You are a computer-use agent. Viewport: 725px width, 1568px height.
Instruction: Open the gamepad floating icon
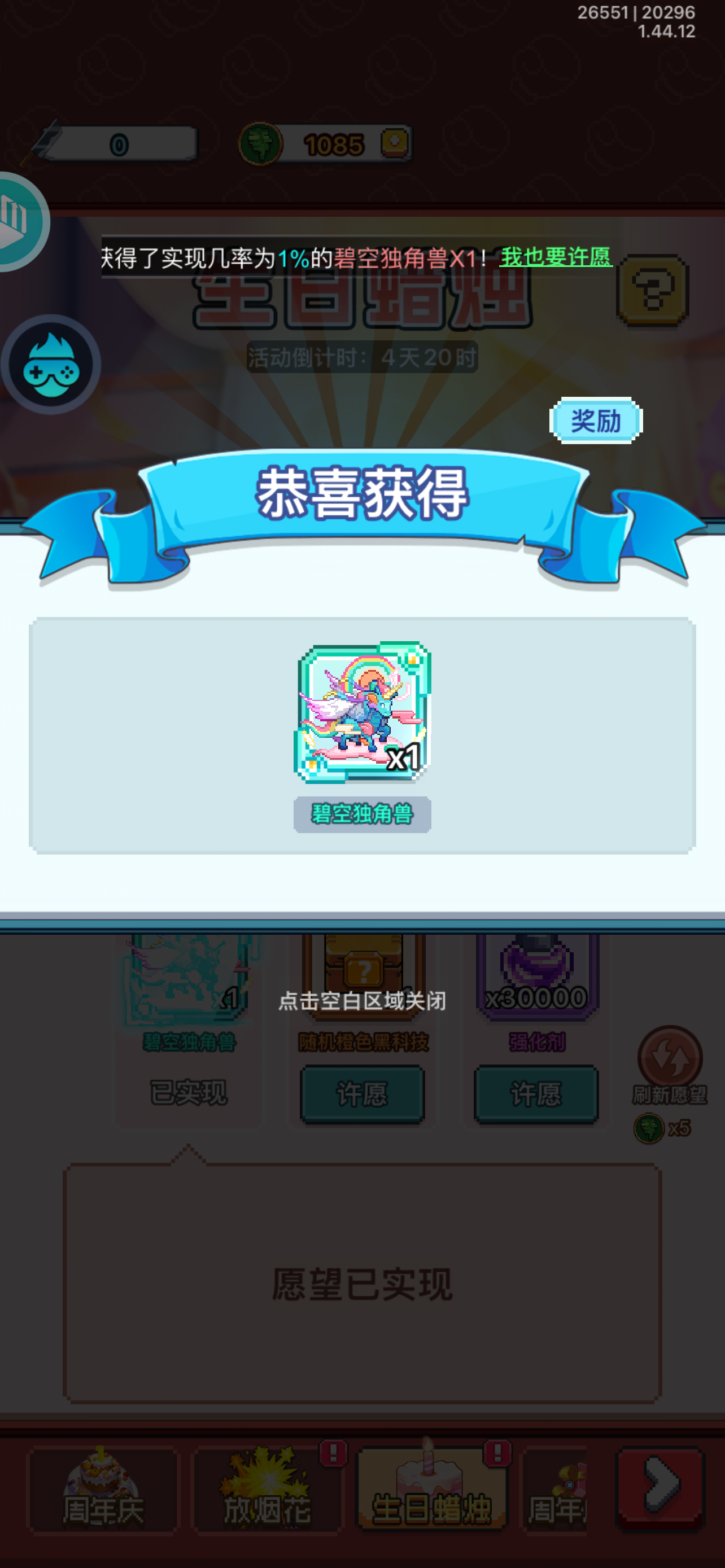tap(51, 365)
